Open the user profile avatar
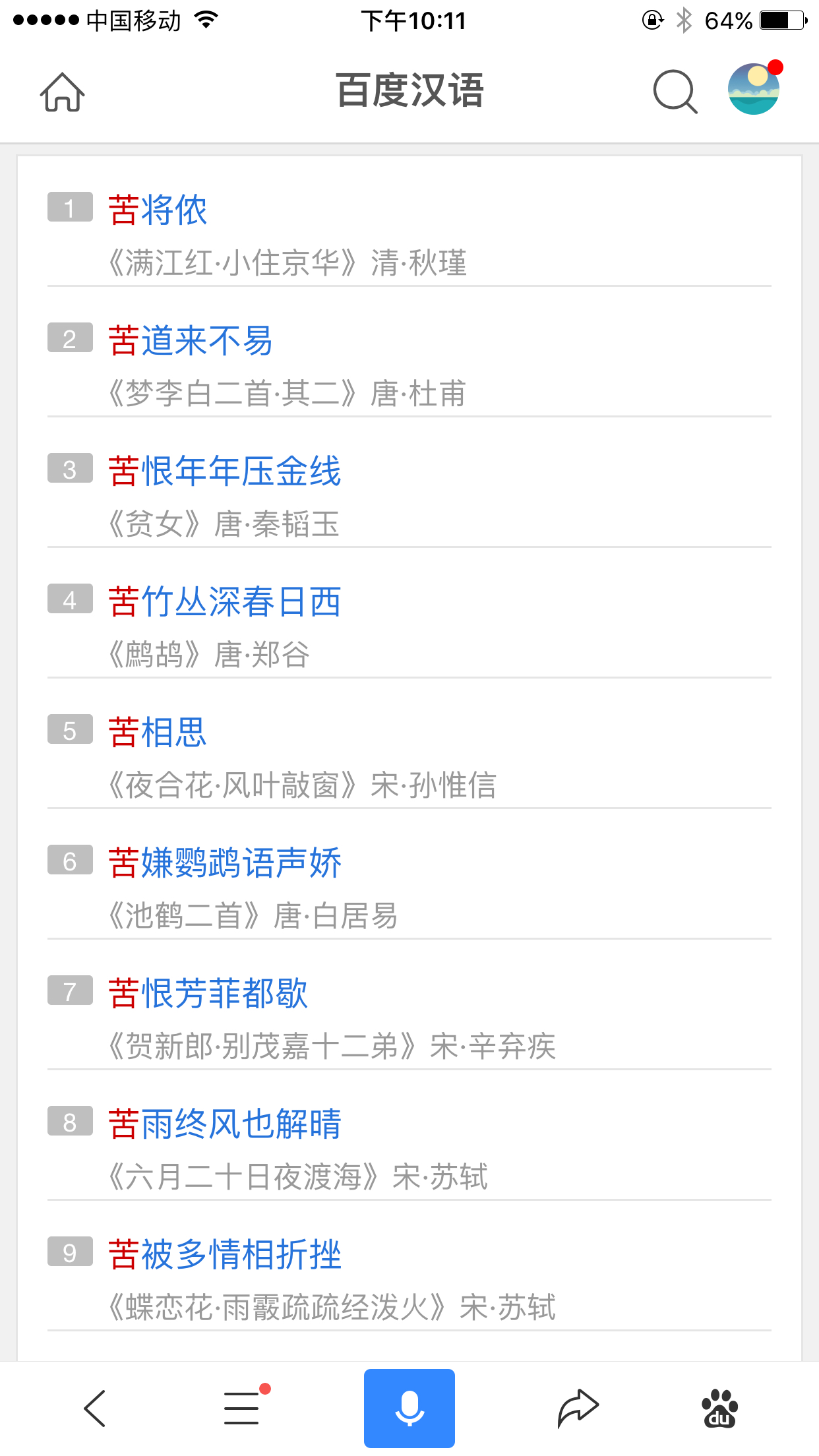819x1456 pixels. (754, 89)
